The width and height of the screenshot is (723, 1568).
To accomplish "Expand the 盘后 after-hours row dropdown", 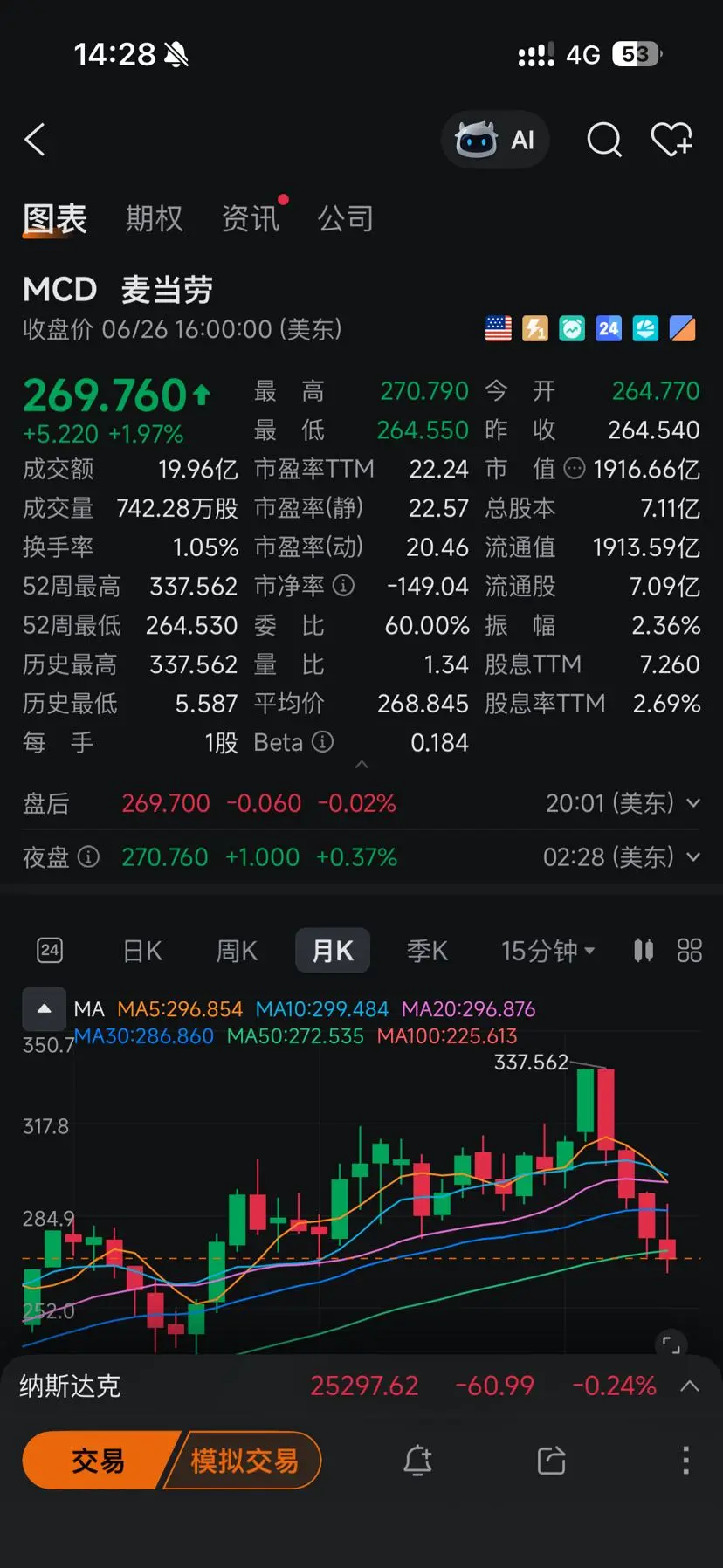I will click(693, 803).
